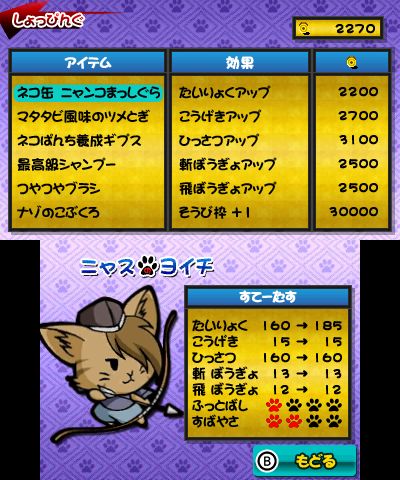The width and height of the screenshot is (400, 480).
Task: Select つやつやブラシ item
Action: pos(59,189)
